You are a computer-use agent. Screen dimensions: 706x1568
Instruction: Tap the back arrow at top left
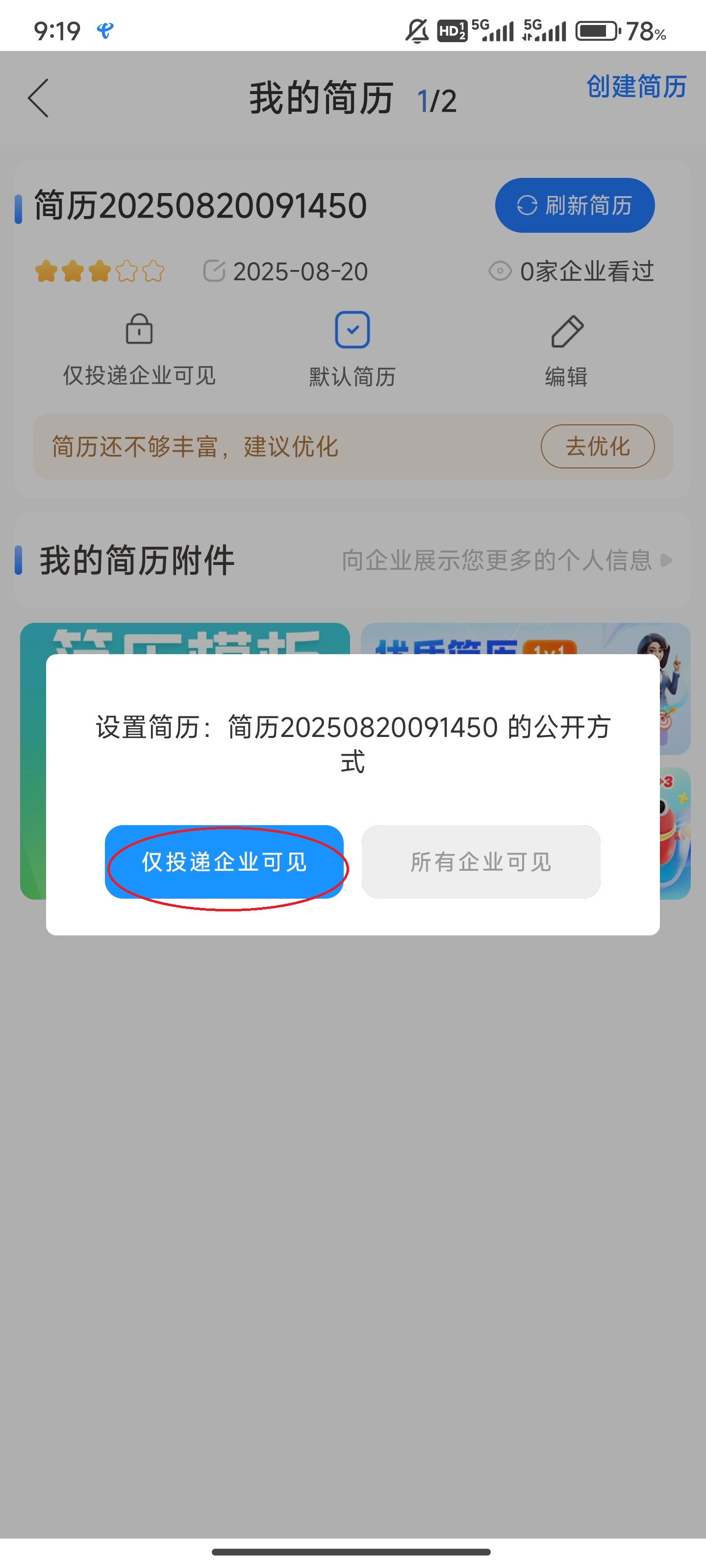click(38, 98)
